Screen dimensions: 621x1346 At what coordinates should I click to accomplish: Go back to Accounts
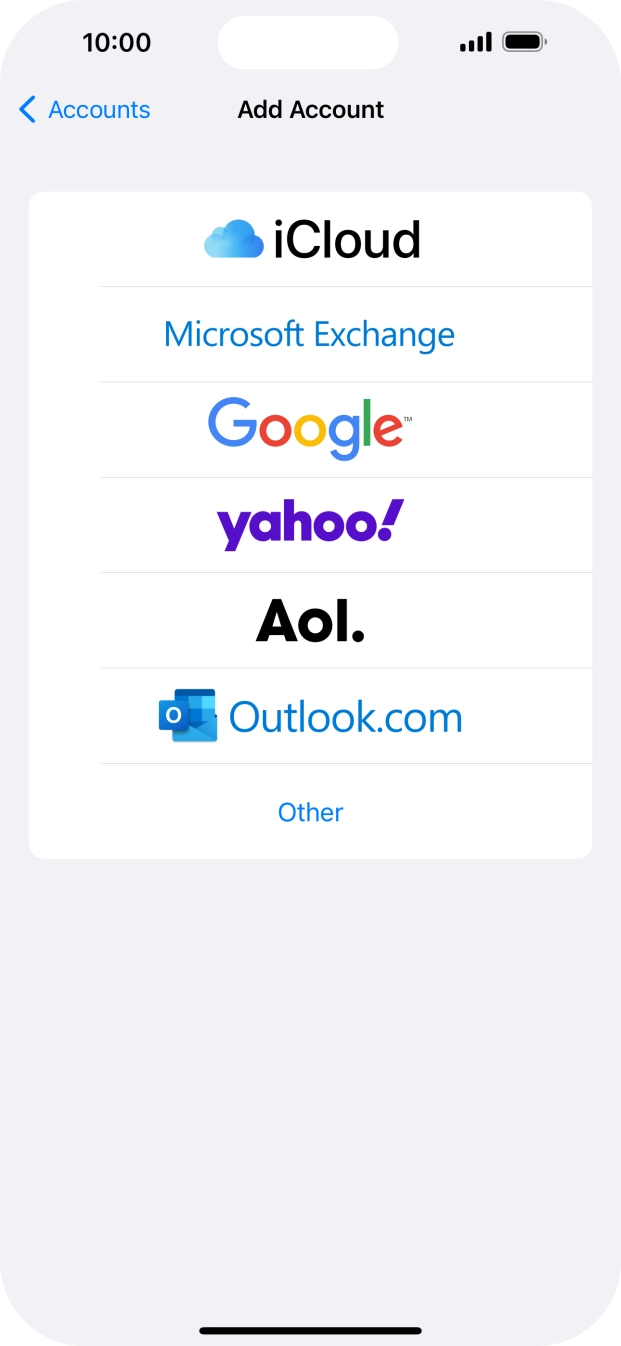(x=84, y=110)
